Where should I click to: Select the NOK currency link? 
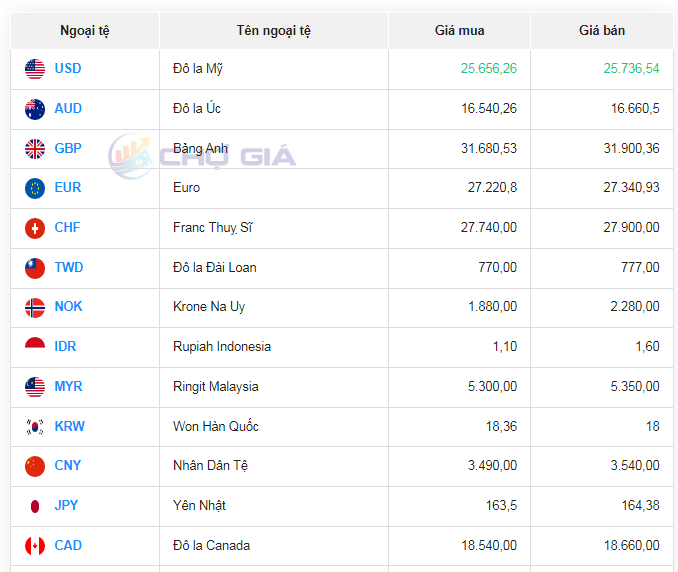coord(69,306)
